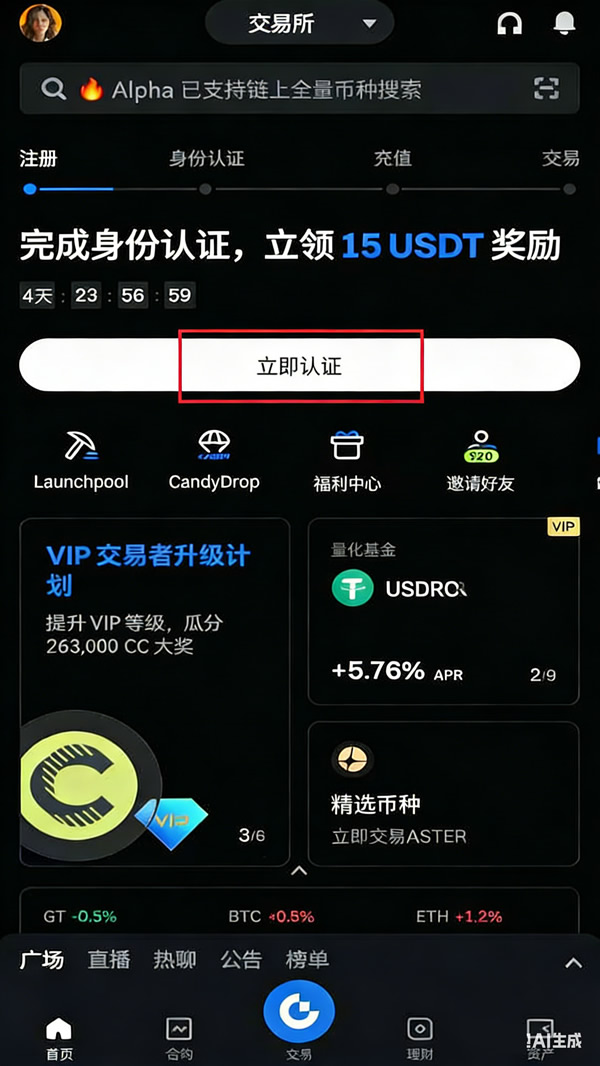Open Launchpool shortcut

pos(81,459)
